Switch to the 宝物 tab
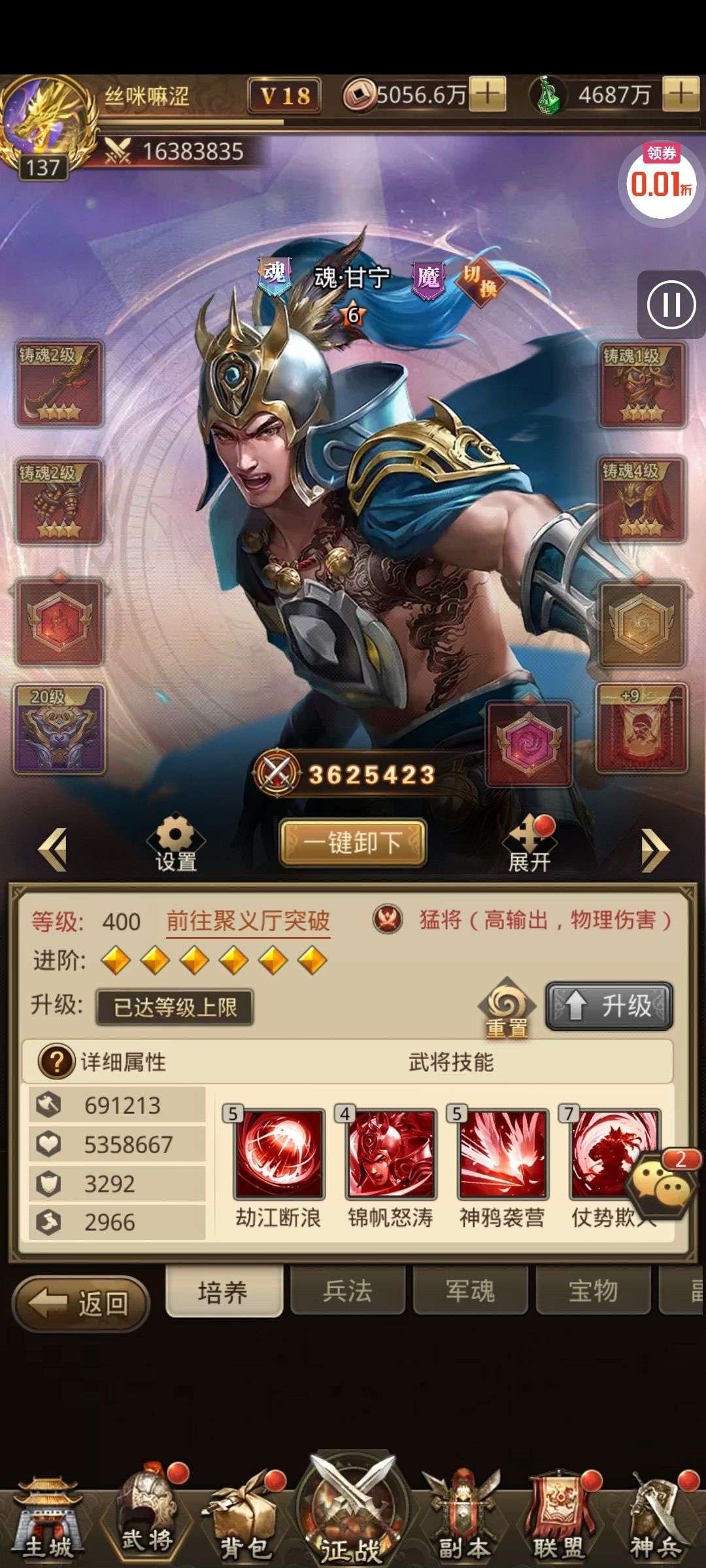The image size is (706, 1568). (593, 1290)
